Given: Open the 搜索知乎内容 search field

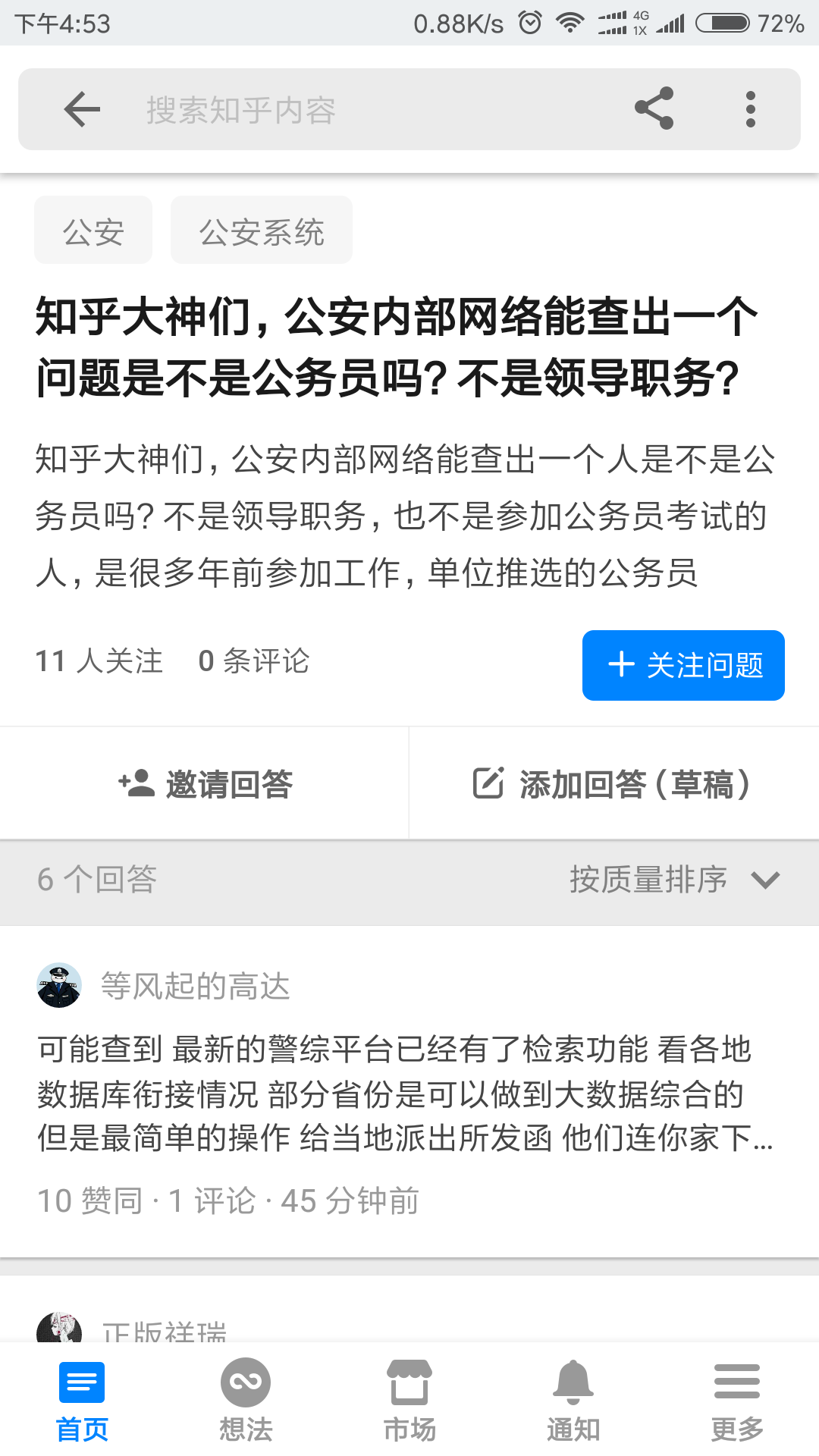Looking at the screenshot, I should pos(372,110).
